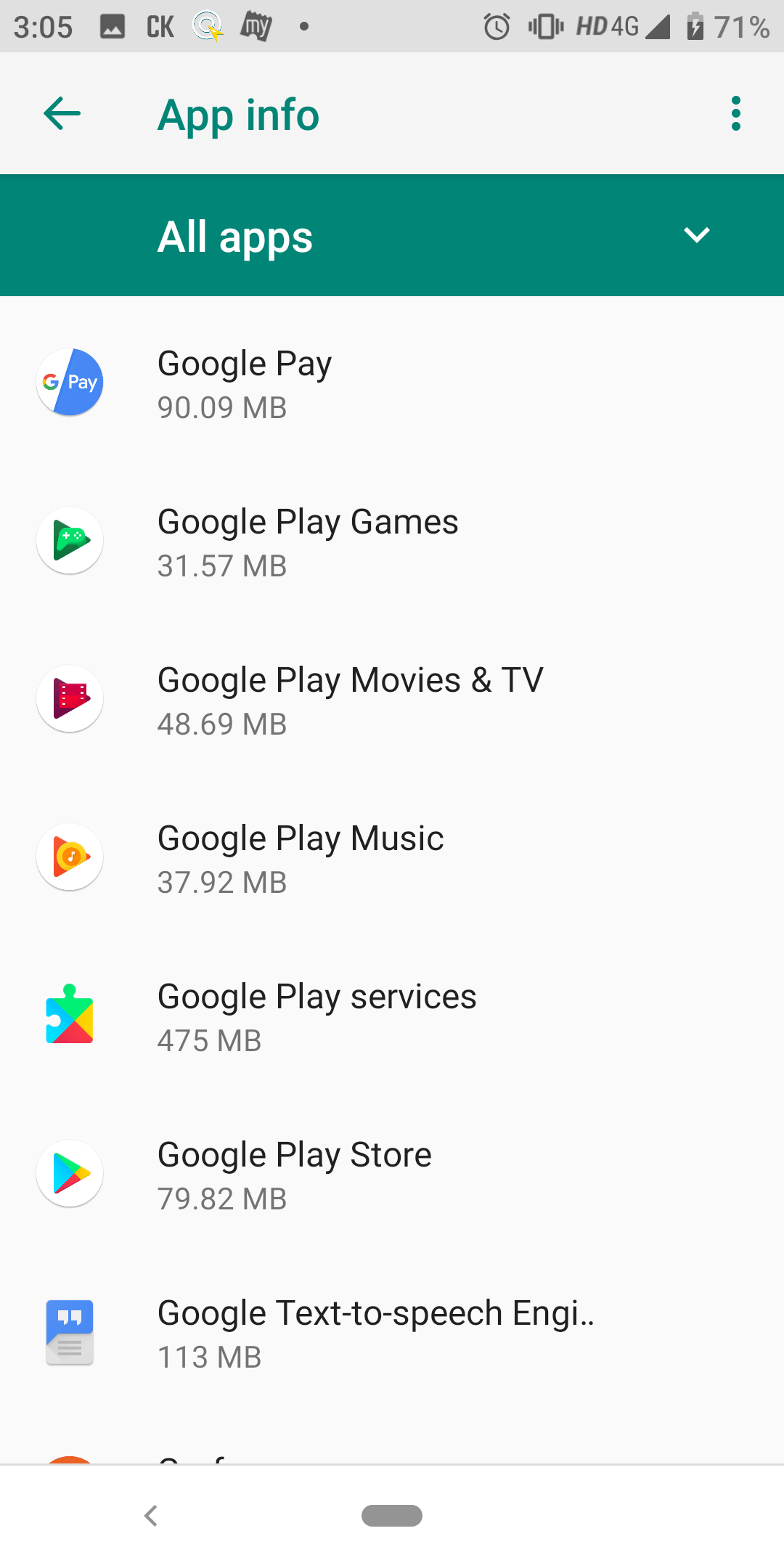Tap the vibration mode status icon
The height and width of the screenshot is (1568, 784).
(545, 26)
